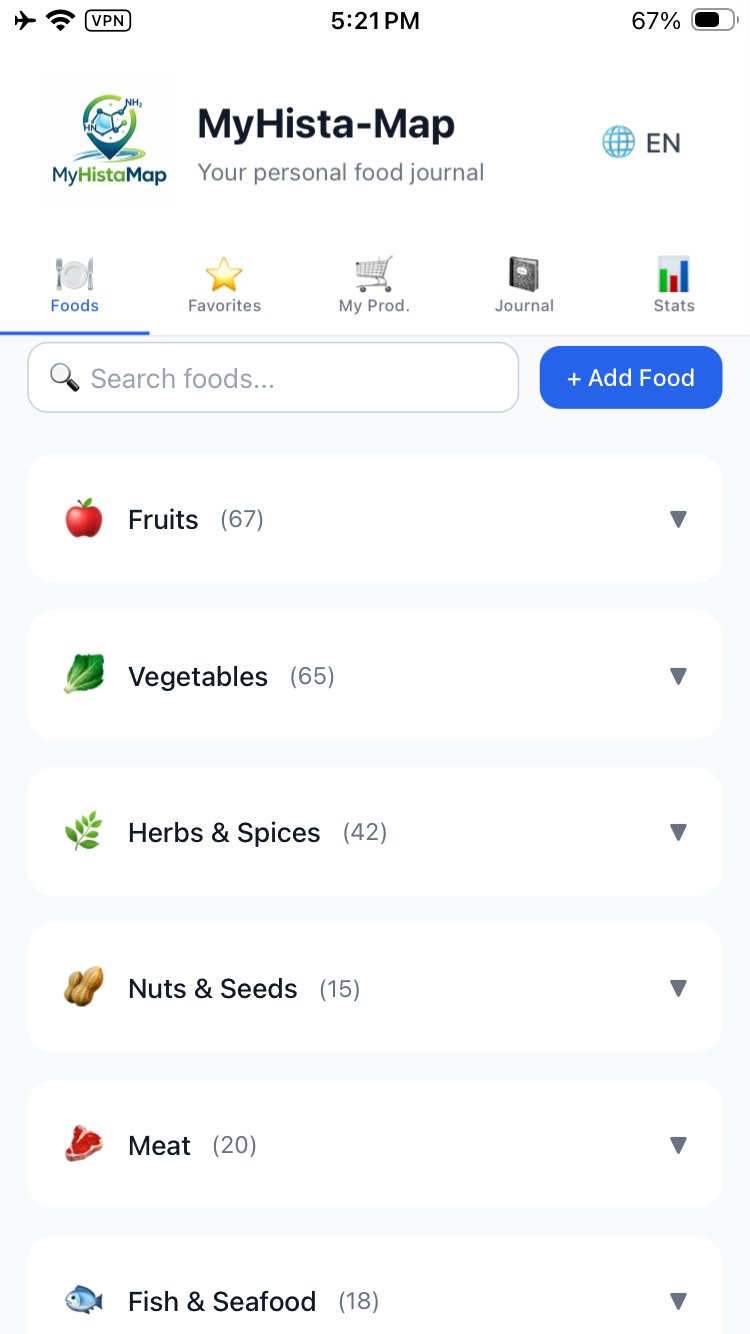Expand the Meat category
Viewport: 750px width, 1334px height.
click(x=678, y=1145)
